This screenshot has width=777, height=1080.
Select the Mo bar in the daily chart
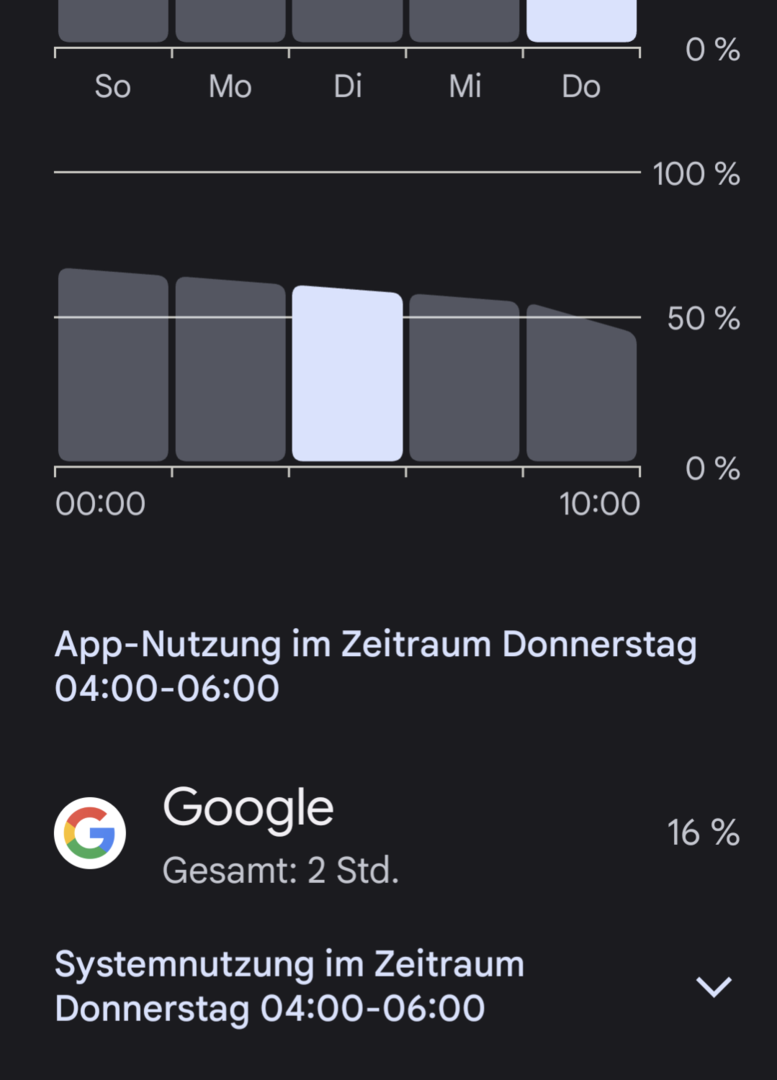coord(230,21)
